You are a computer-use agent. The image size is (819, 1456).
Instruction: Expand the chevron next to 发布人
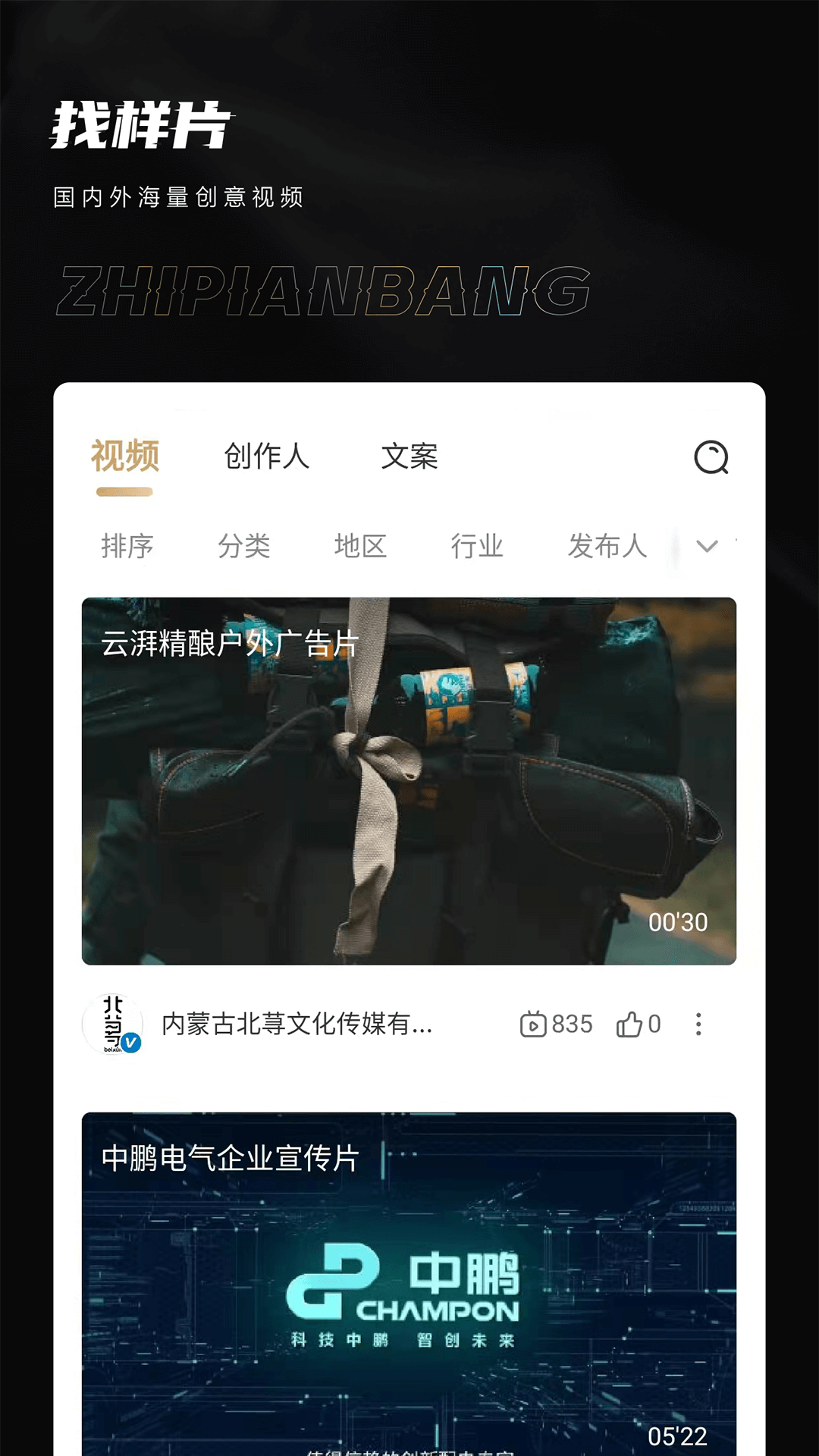click(x=708, y=546)
